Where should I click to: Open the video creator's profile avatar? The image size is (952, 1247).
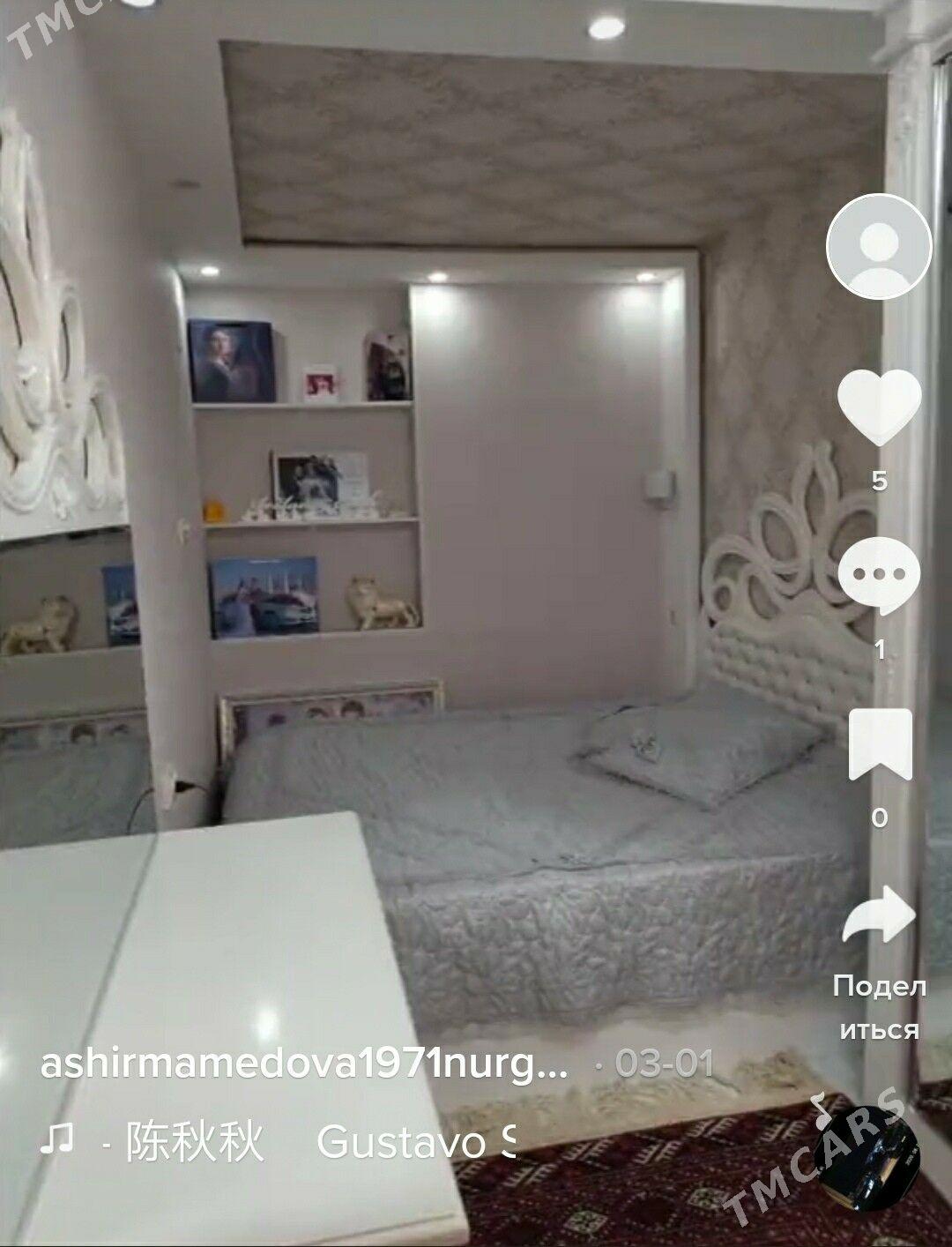[878, 246]
